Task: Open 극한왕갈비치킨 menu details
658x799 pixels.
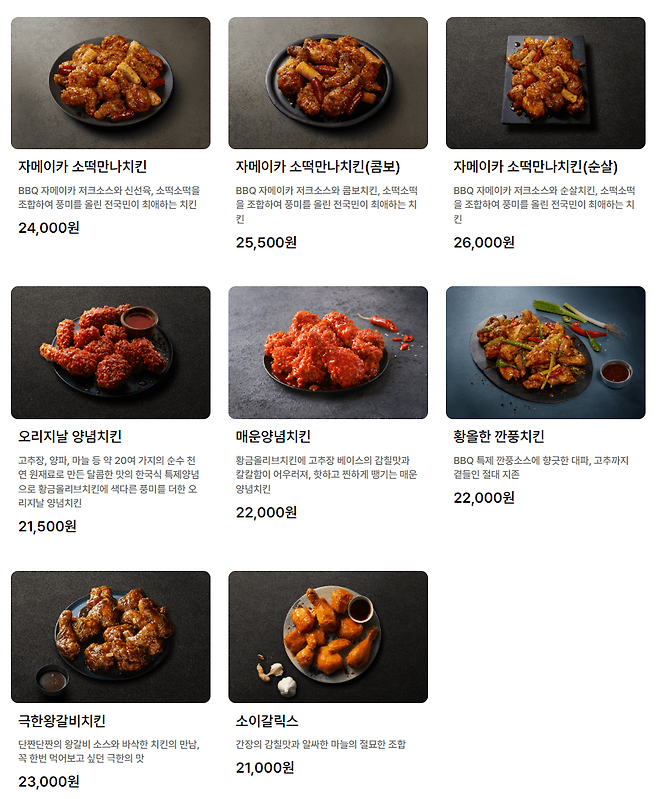Action: tap(110, 636)
